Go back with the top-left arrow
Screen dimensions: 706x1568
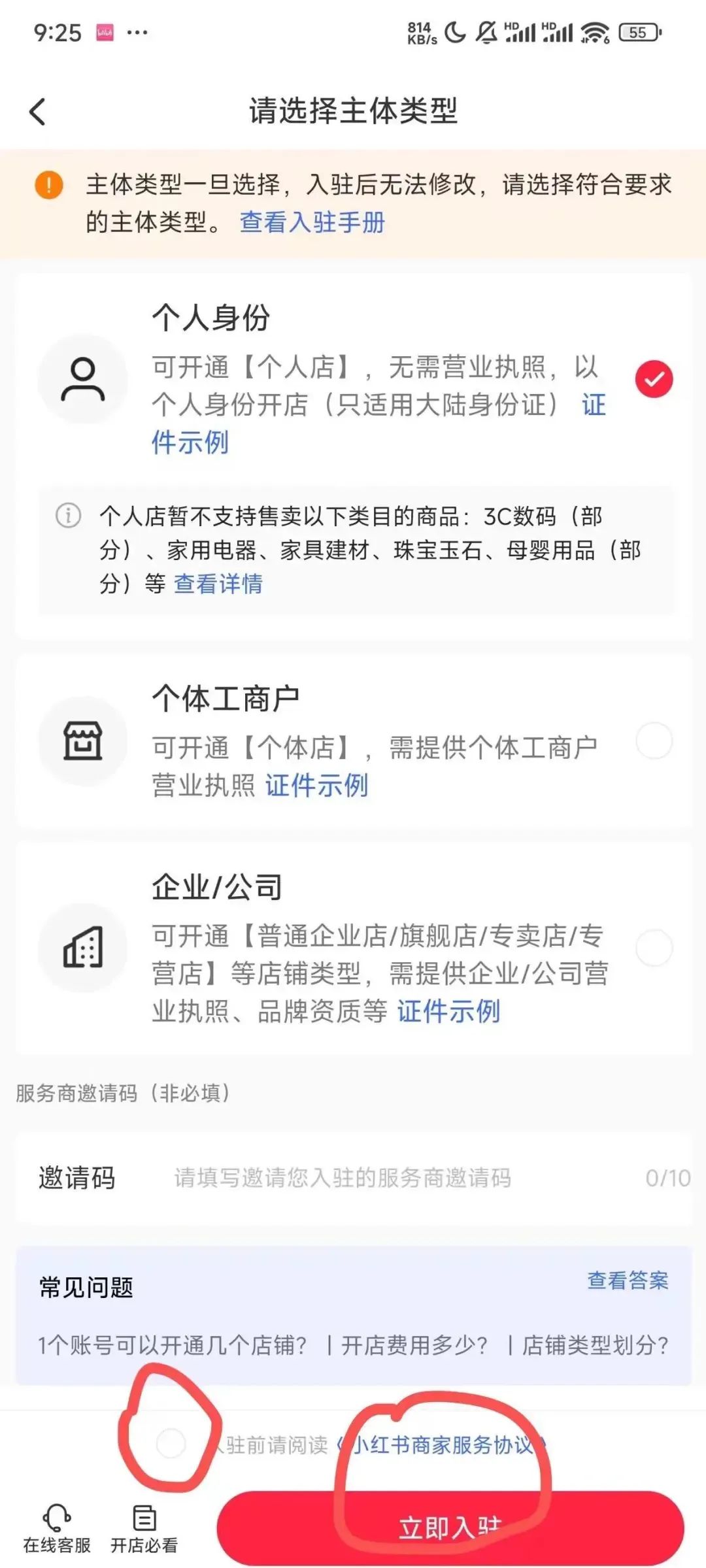38,112
